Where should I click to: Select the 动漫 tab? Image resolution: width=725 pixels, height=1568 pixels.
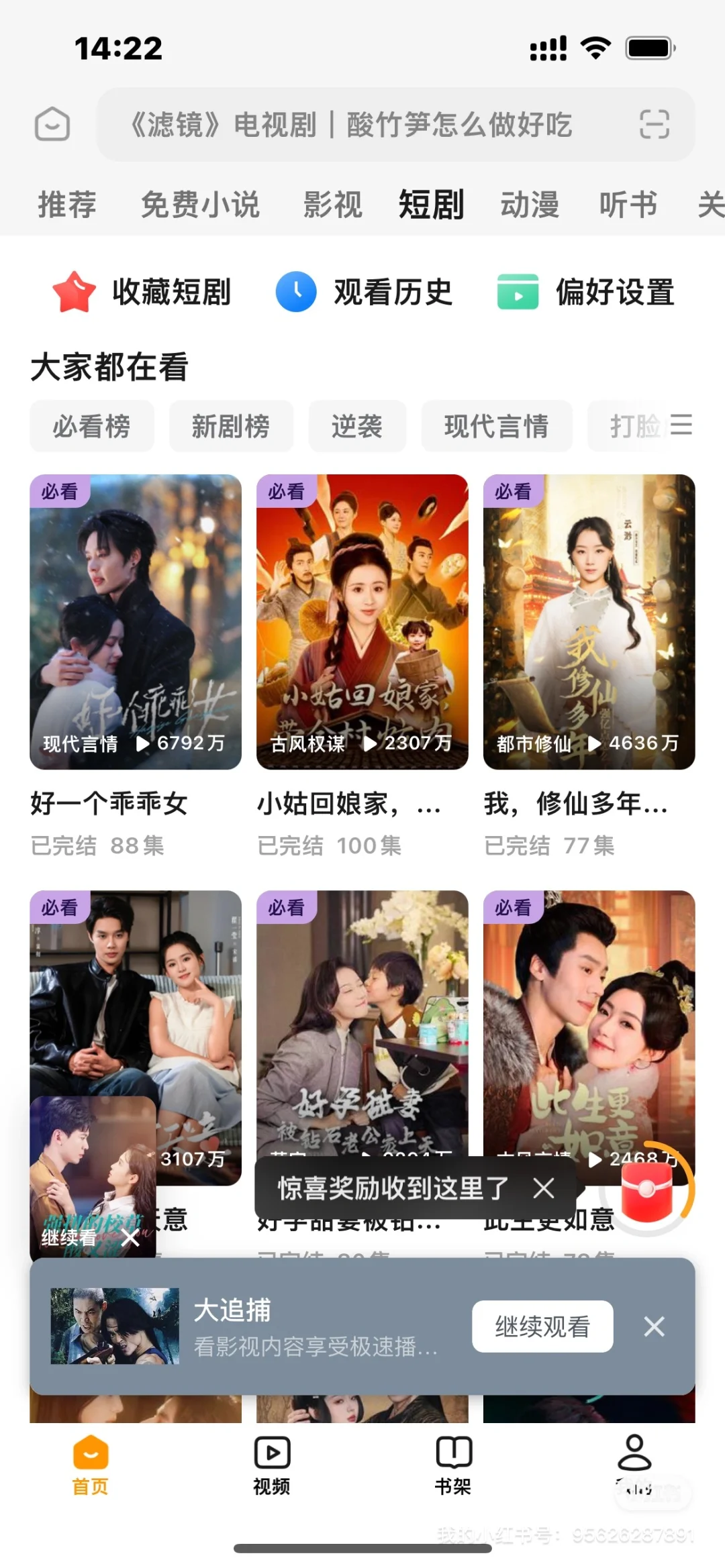(530, 205)
